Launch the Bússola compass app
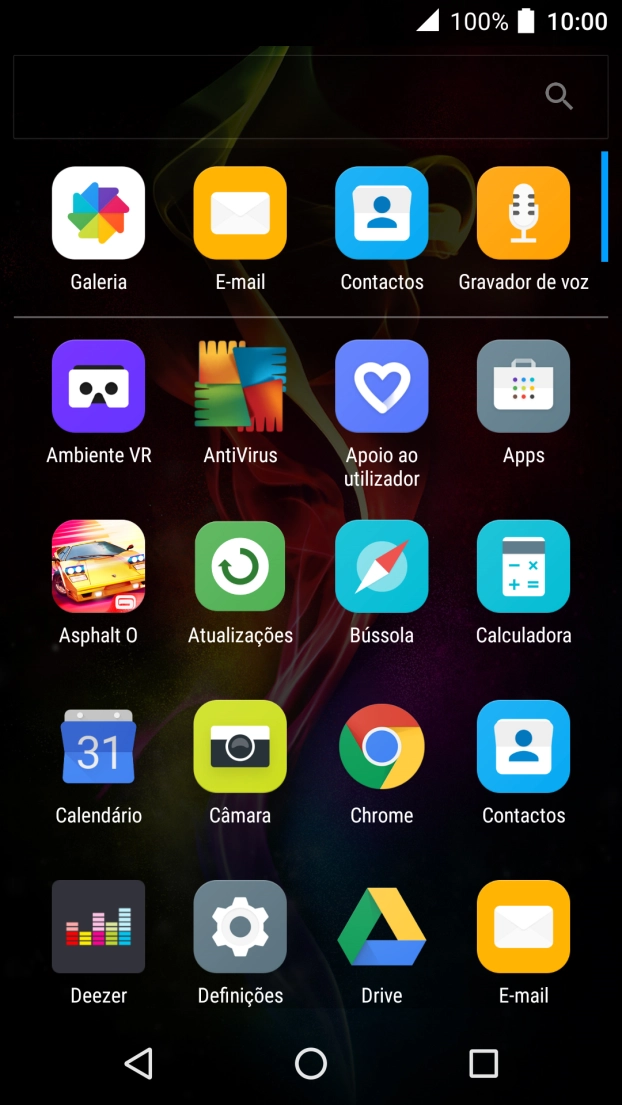 381,566
